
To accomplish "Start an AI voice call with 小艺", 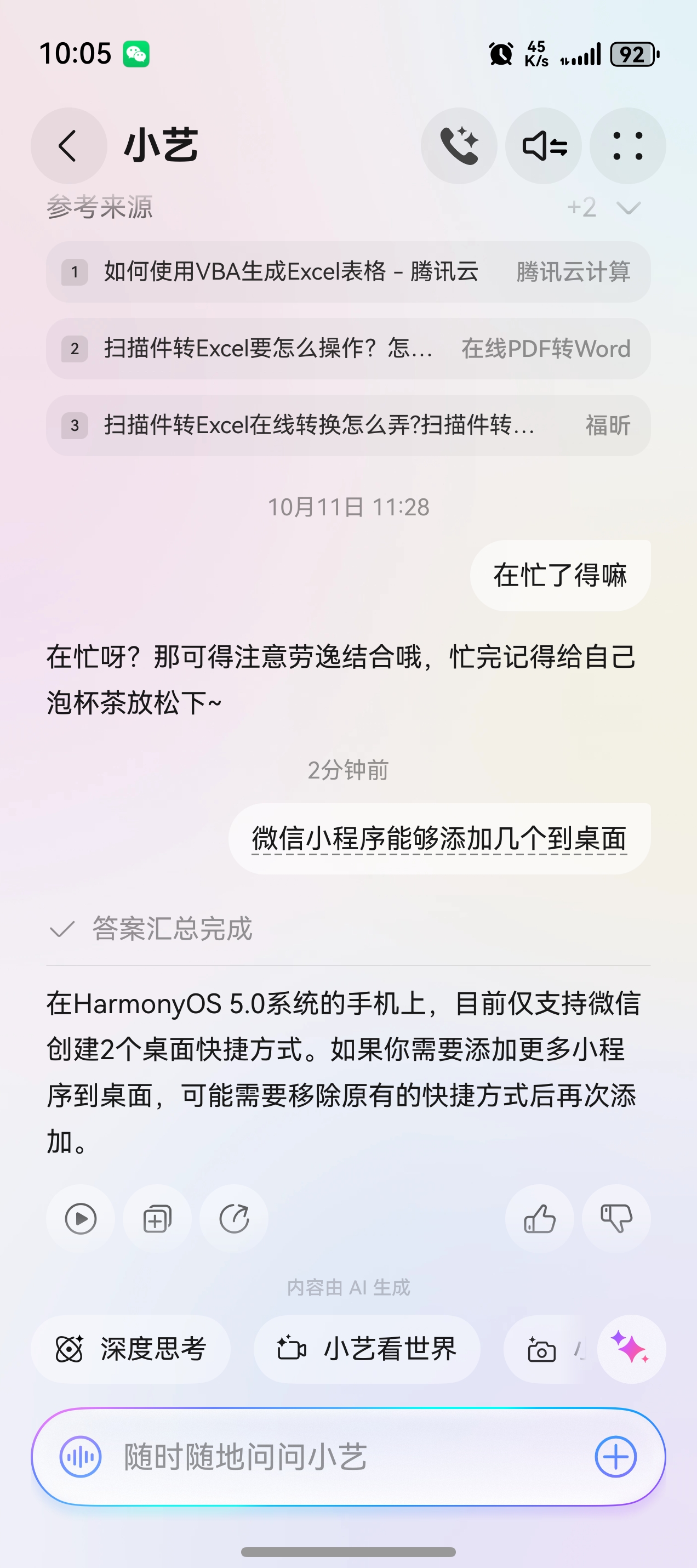I will click(x=458, y=145).
